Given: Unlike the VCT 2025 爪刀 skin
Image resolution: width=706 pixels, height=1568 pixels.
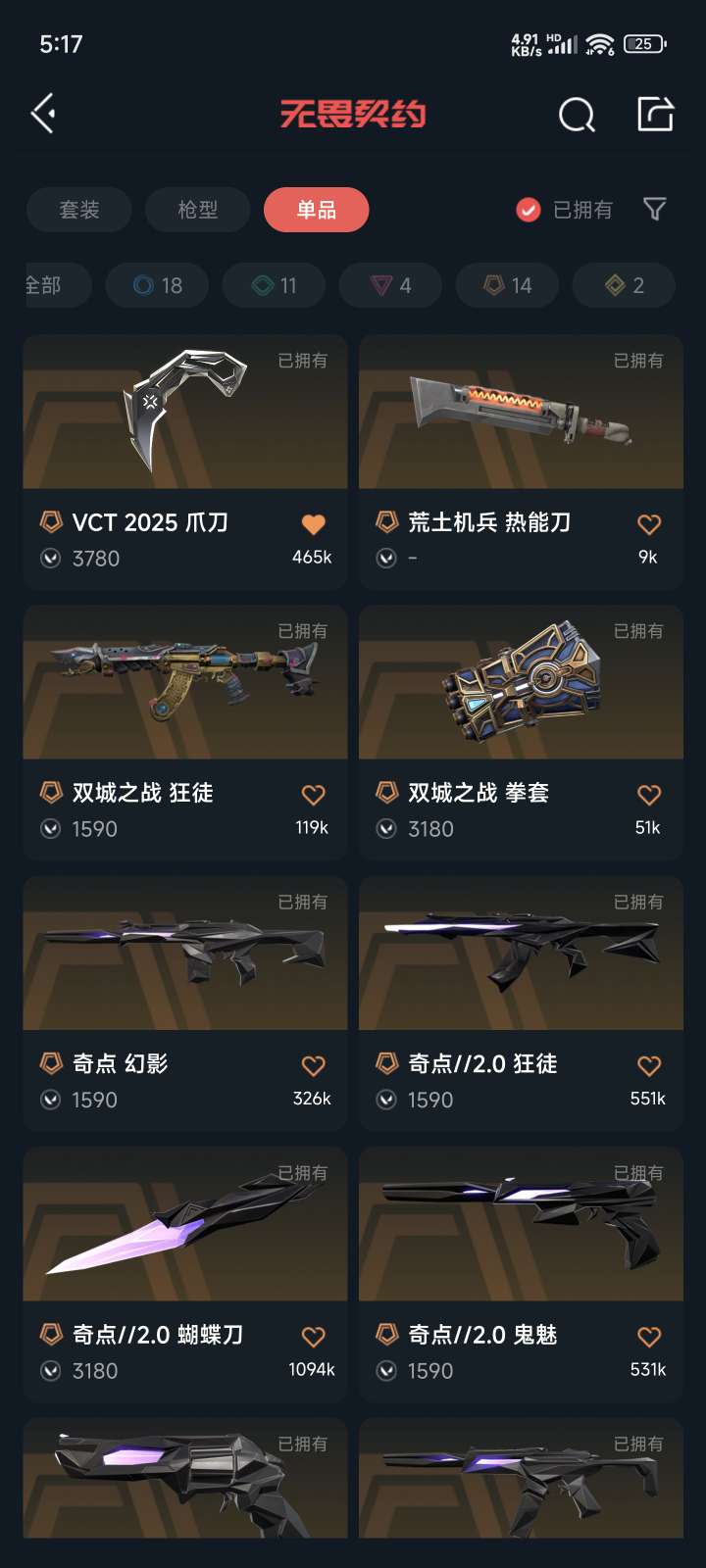Looking at the screenshot, I should (313, 524).
